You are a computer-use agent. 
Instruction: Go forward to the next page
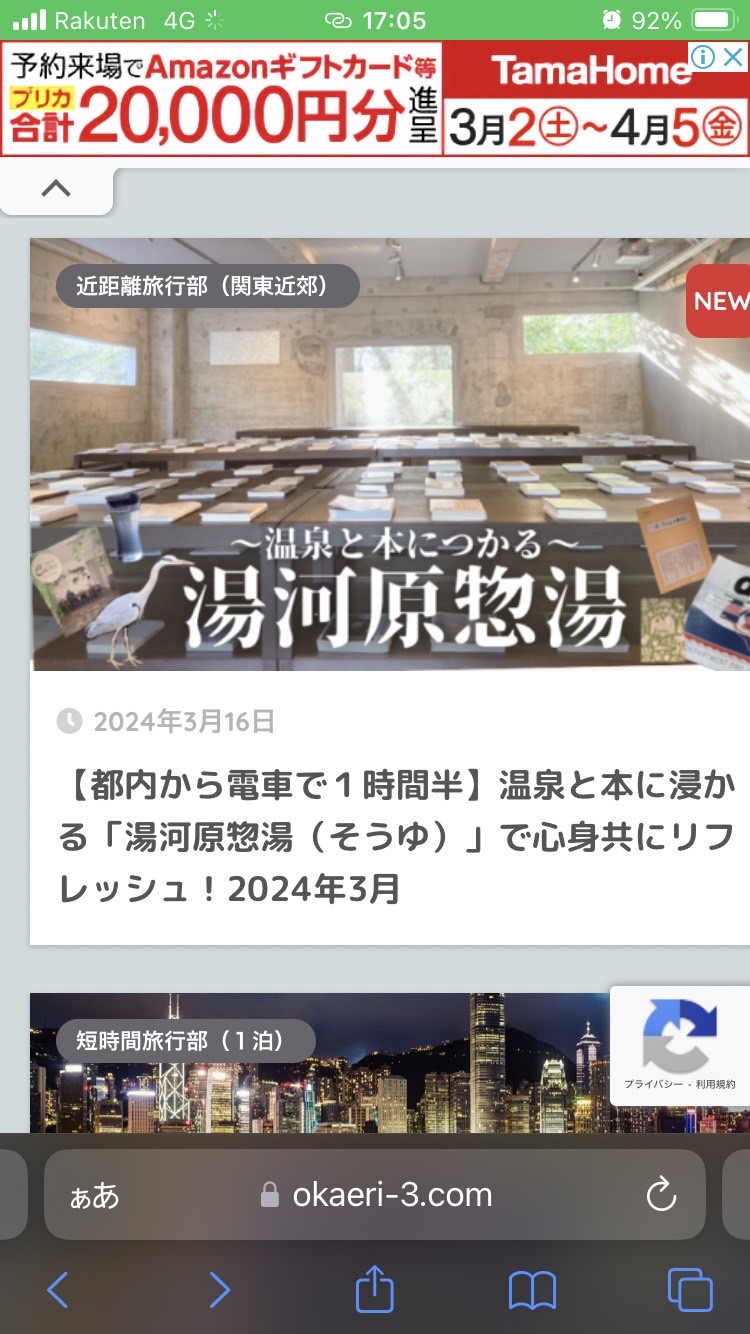click(x=219, y=1290)
